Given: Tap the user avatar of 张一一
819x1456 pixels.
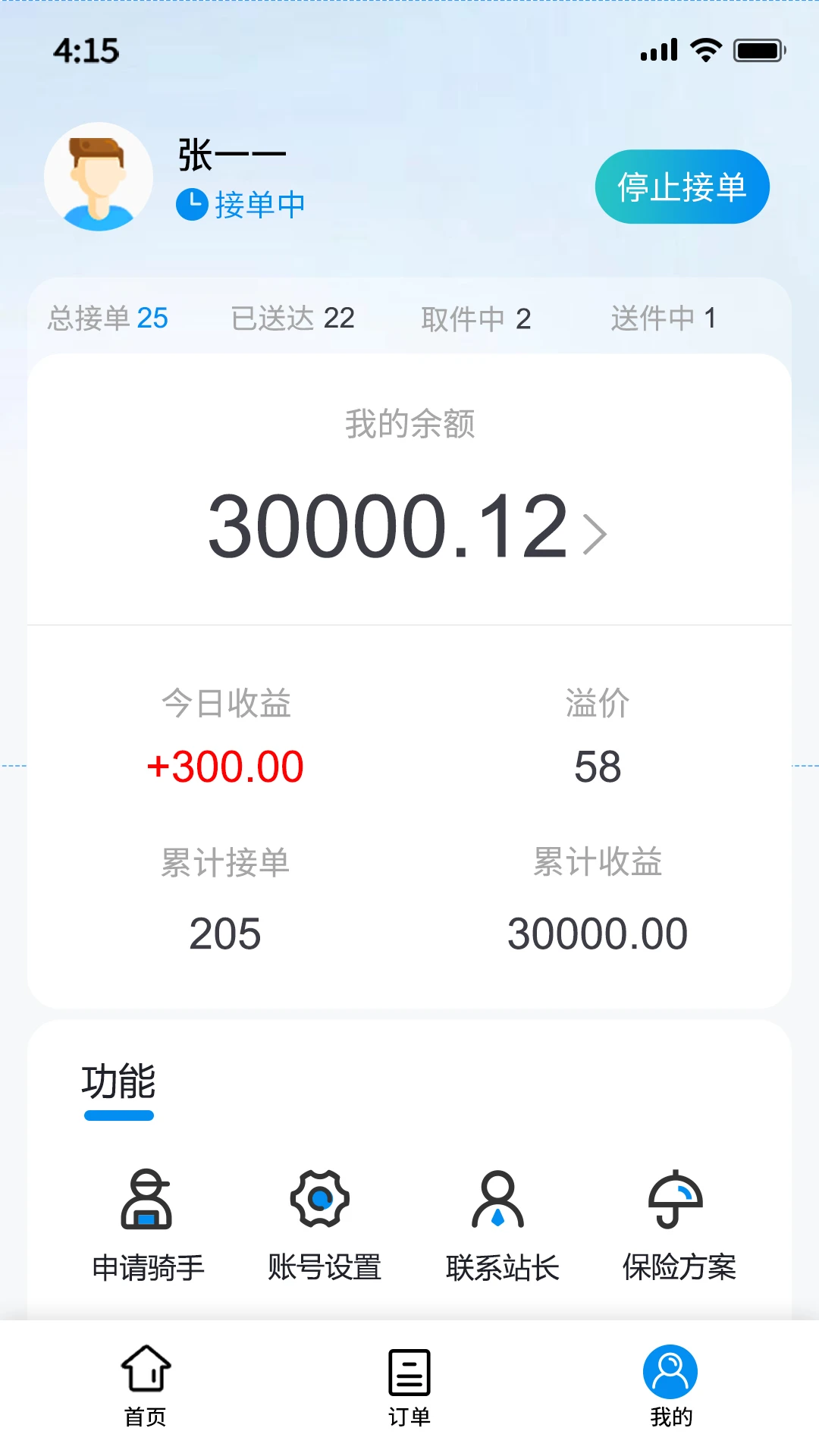Looking at the screenshot, I should pyautogui.click(x=99, y=176).
